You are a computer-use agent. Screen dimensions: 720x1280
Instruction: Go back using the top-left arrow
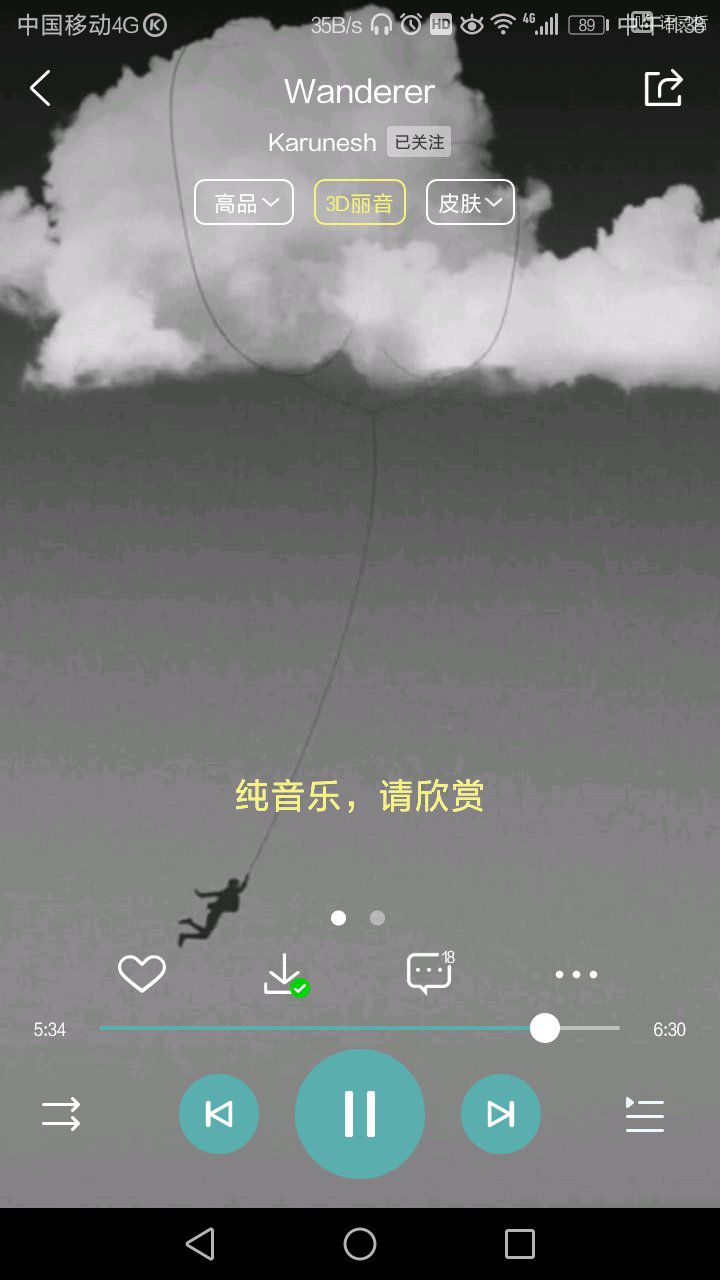point(40,89)
